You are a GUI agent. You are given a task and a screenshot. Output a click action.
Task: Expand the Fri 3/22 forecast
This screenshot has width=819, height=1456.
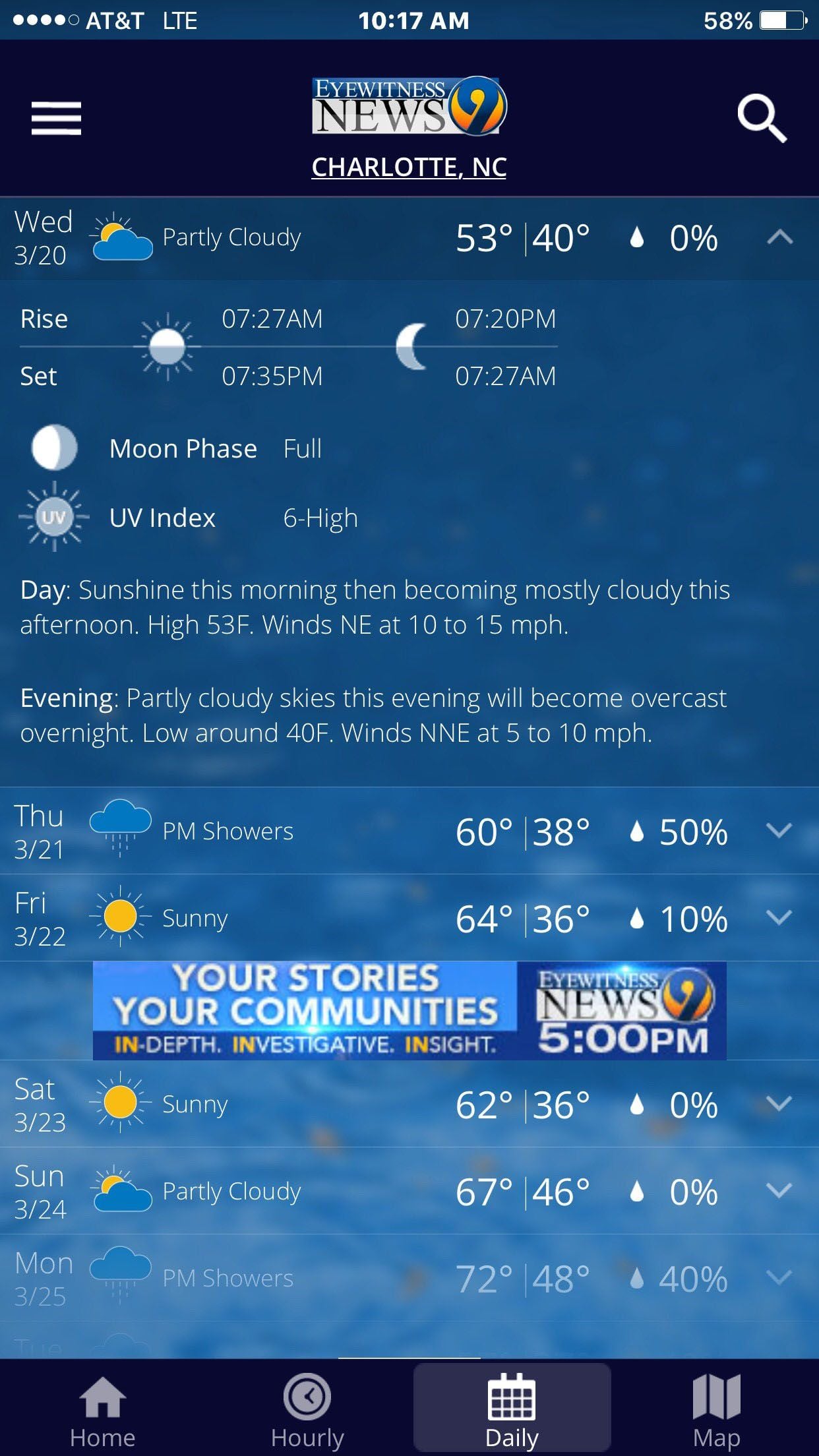pyautogui.click(x=779, y=918)
